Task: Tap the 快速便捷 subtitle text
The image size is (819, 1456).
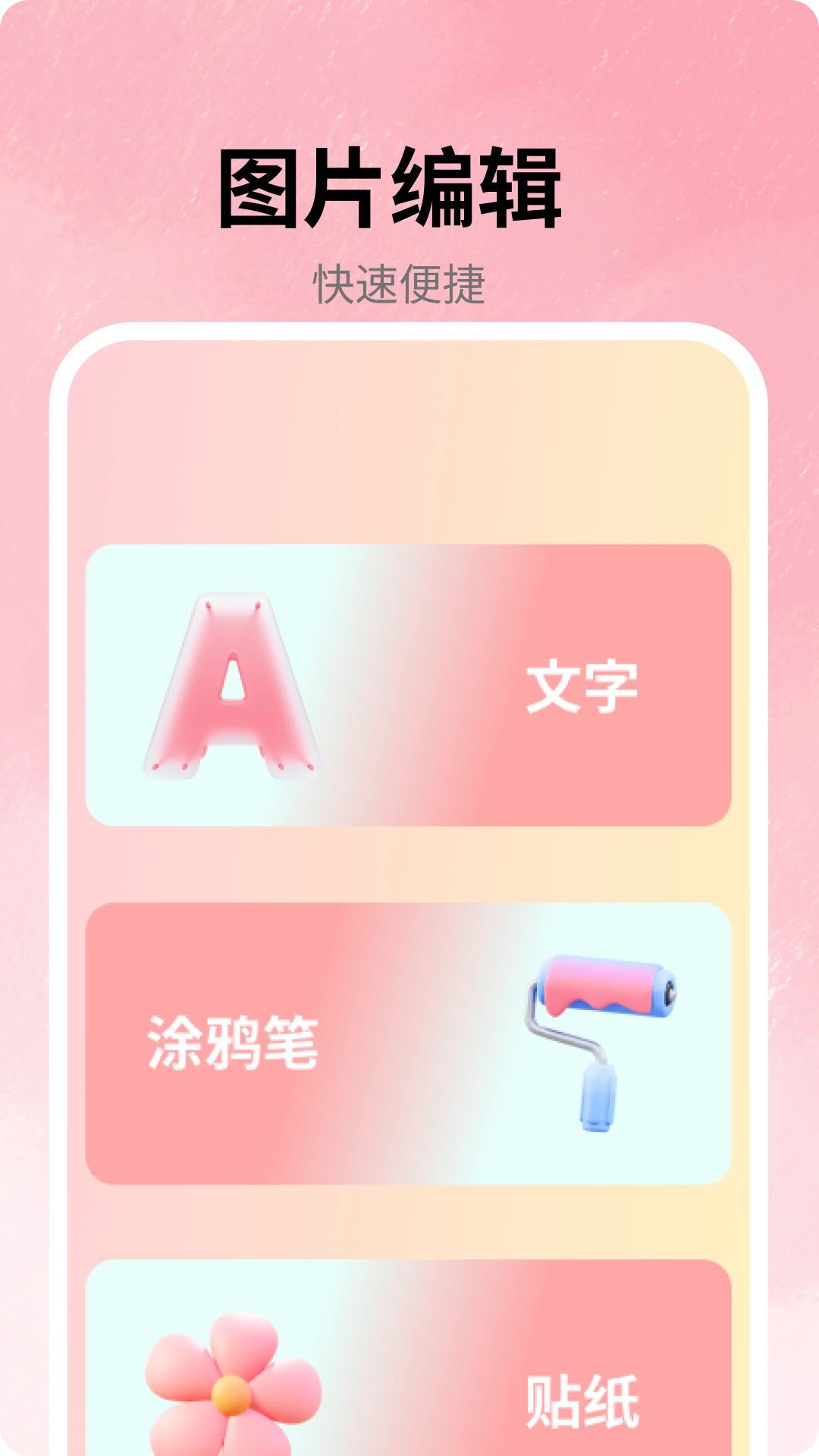Action: click(398, 284)
